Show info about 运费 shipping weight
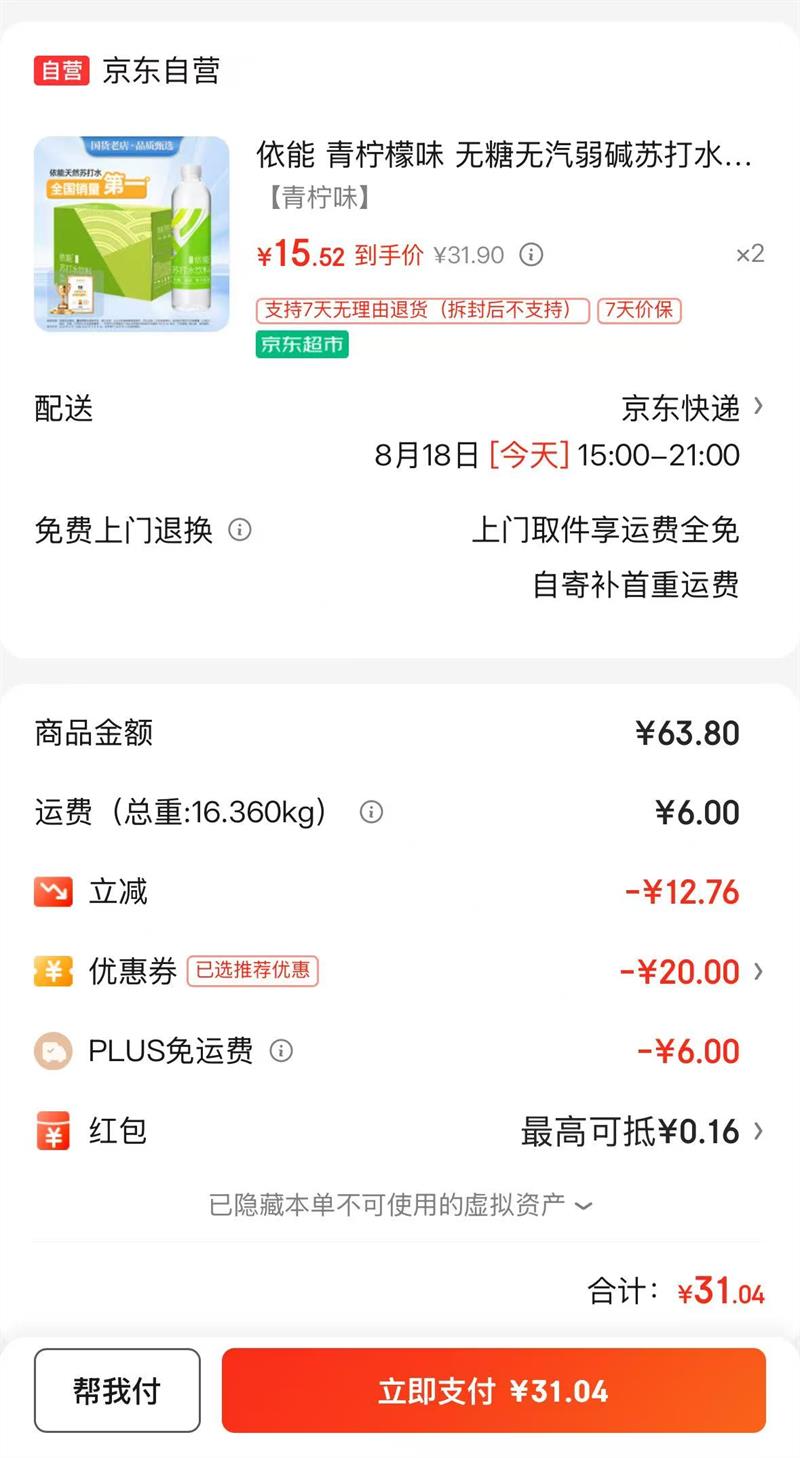This screenshot has height=1458, width=800. pyautogui.click(x=371, y=812)
